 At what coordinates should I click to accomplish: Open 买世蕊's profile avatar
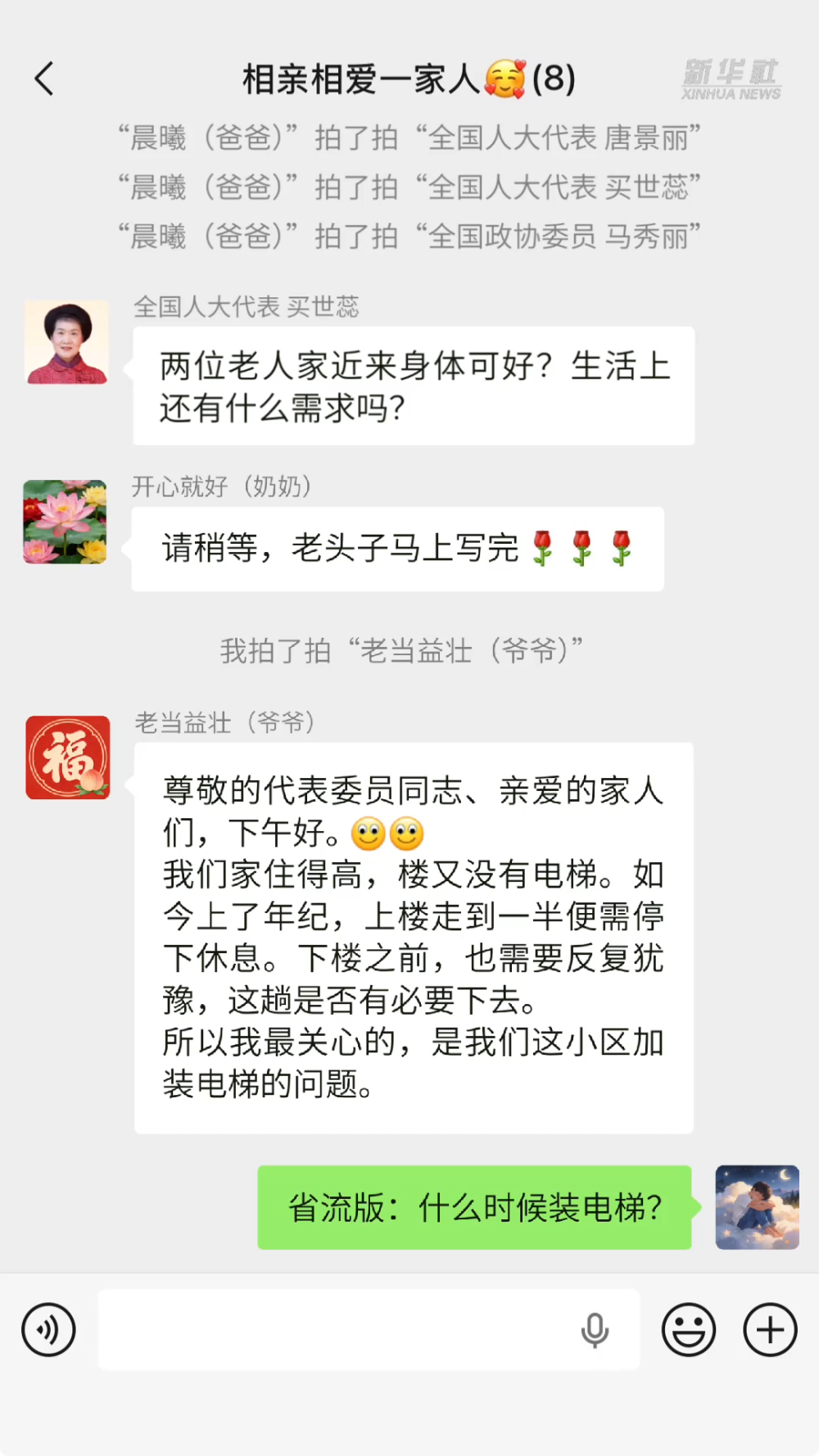click(66, 342)
